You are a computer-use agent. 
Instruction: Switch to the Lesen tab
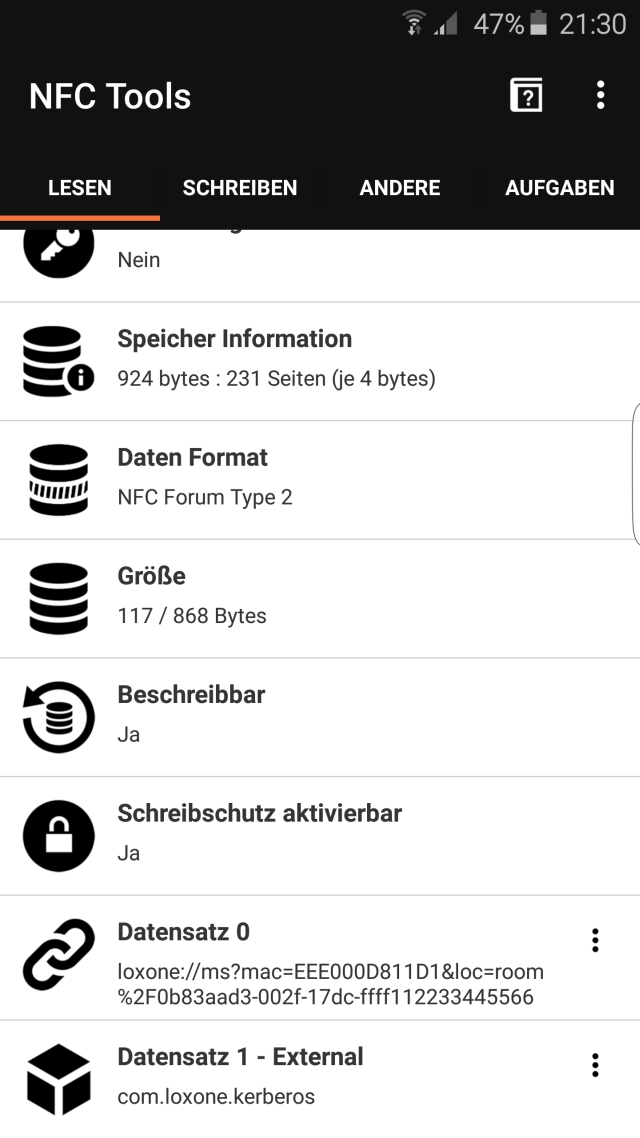(80, 188)
